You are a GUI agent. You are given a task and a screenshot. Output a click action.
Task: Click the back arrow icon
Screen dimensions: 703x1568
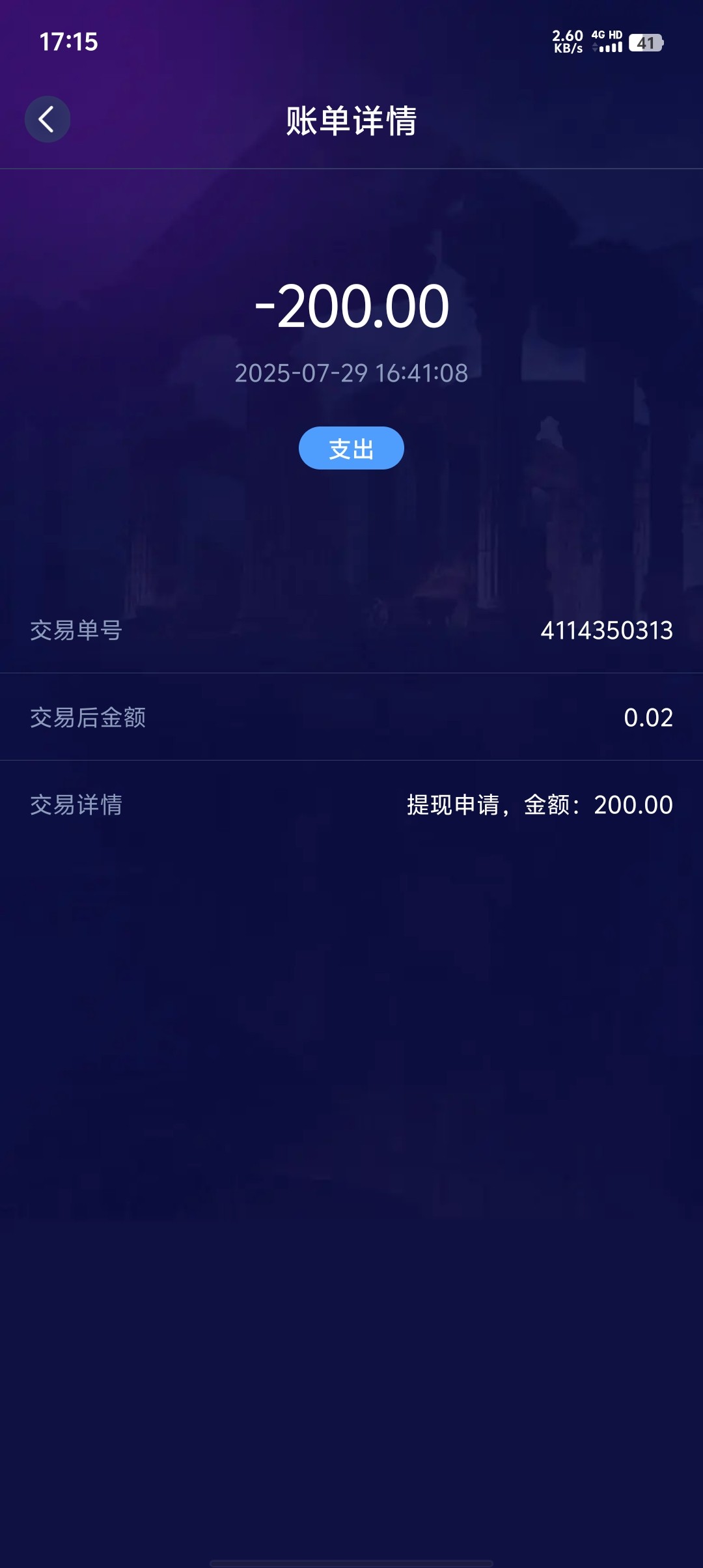(47, 120)
